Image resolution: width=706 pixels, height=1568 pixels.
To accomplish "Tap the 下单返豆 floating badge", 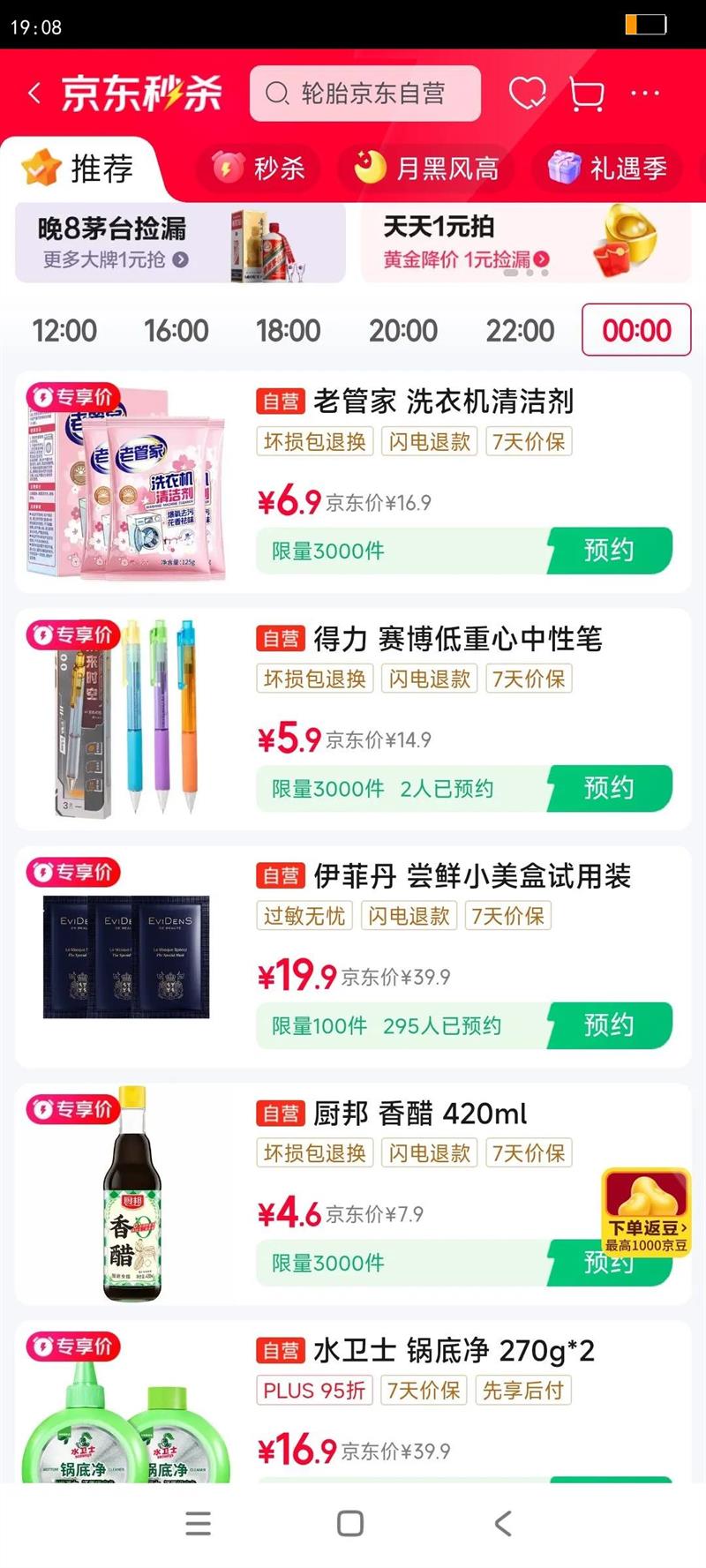I will pyautogui.click(x=645, y=1209).
